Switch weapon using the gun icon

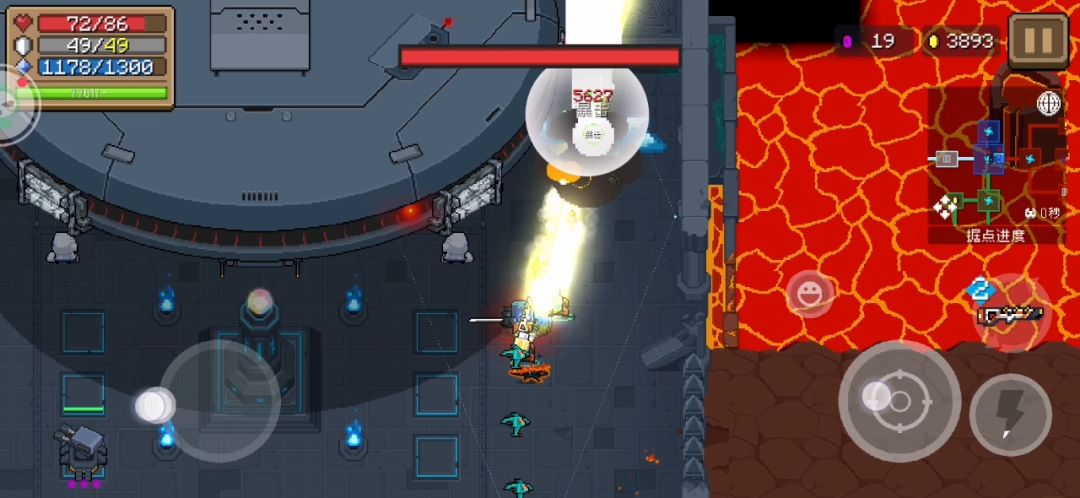click(1011, 314)
